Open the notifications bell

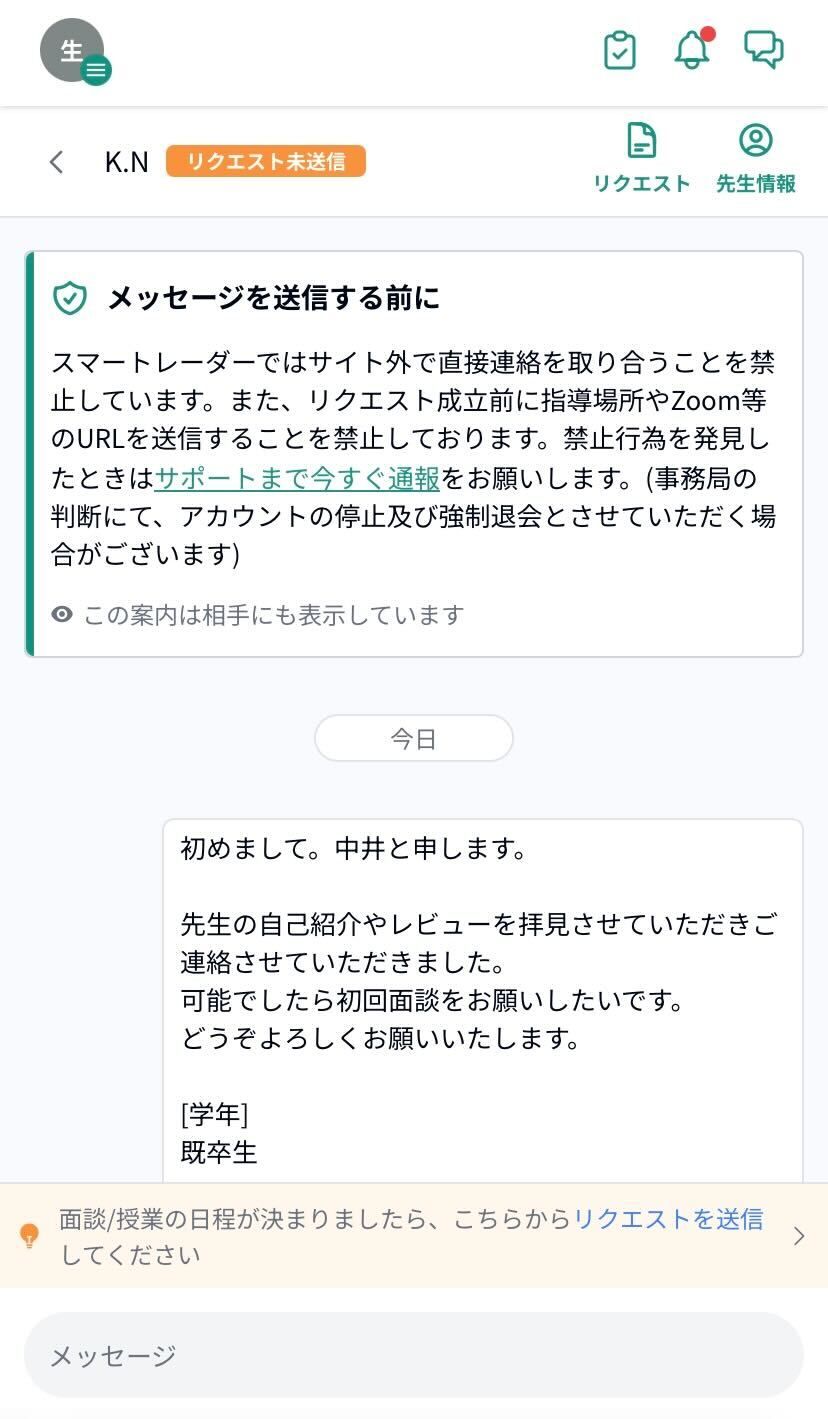(x=692, y=50)
